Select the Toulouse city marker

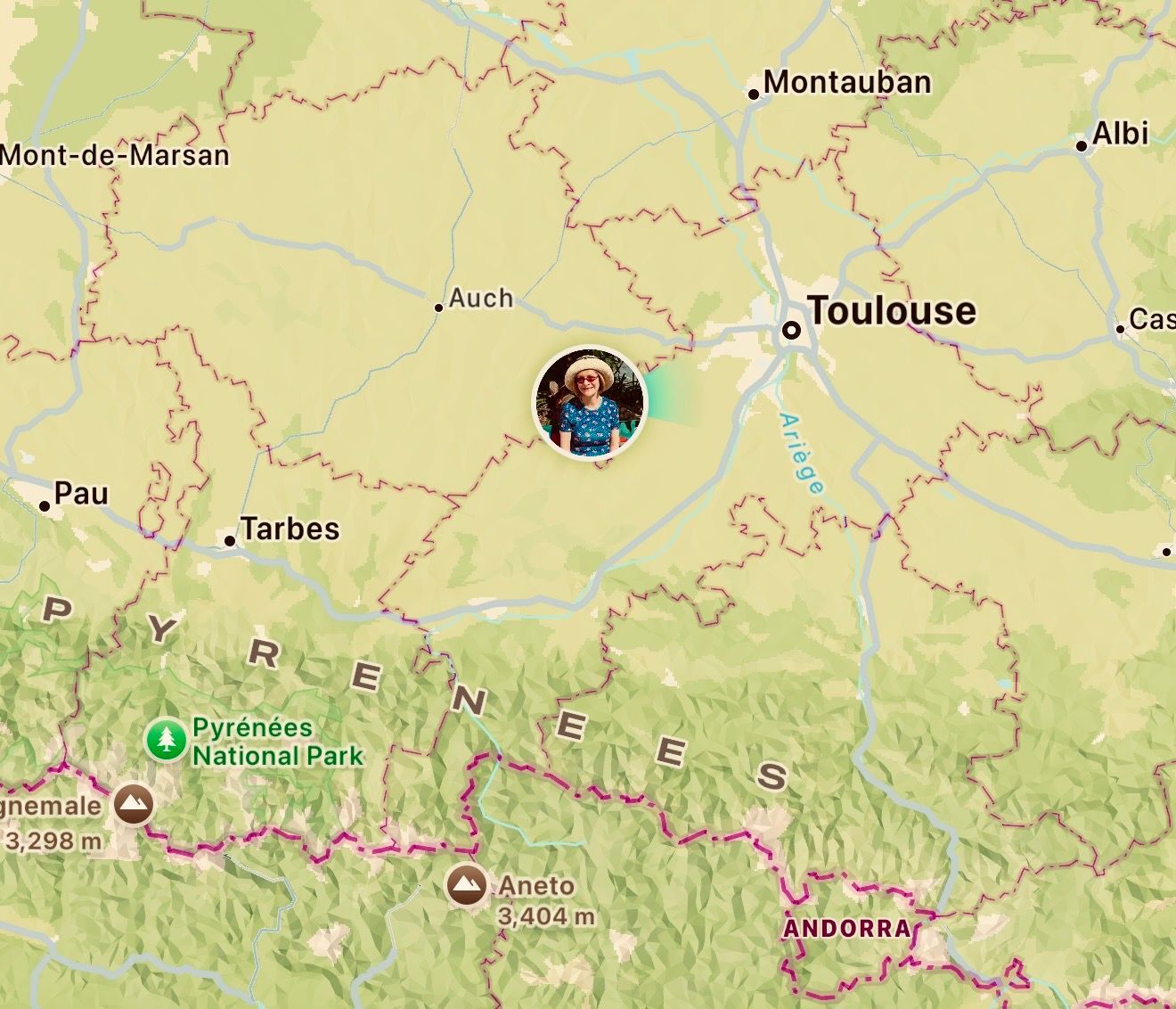[x=791, y=330]
